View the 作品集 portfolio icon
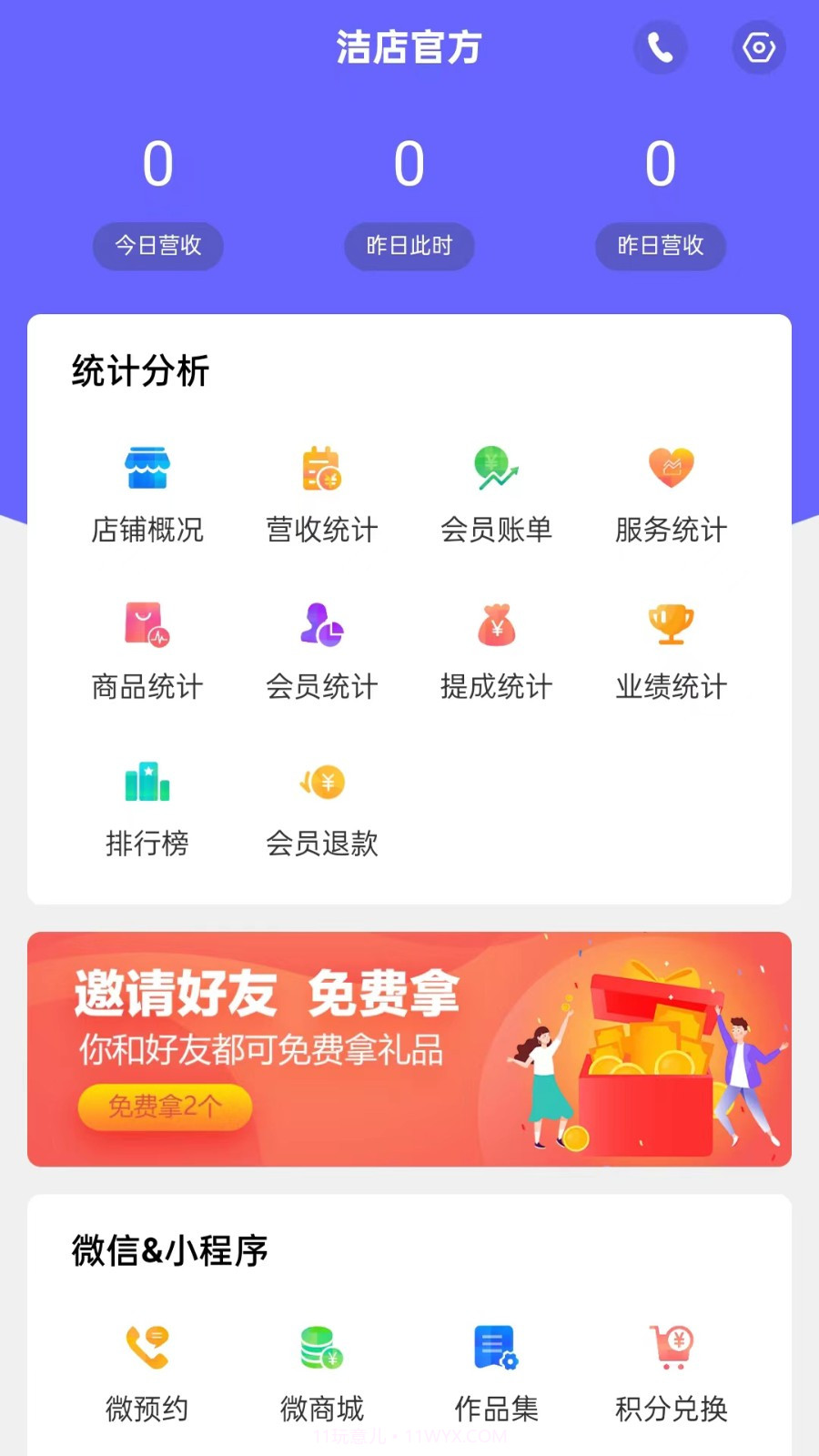The image size is (819, 1456). click(x=496, y=1370)
